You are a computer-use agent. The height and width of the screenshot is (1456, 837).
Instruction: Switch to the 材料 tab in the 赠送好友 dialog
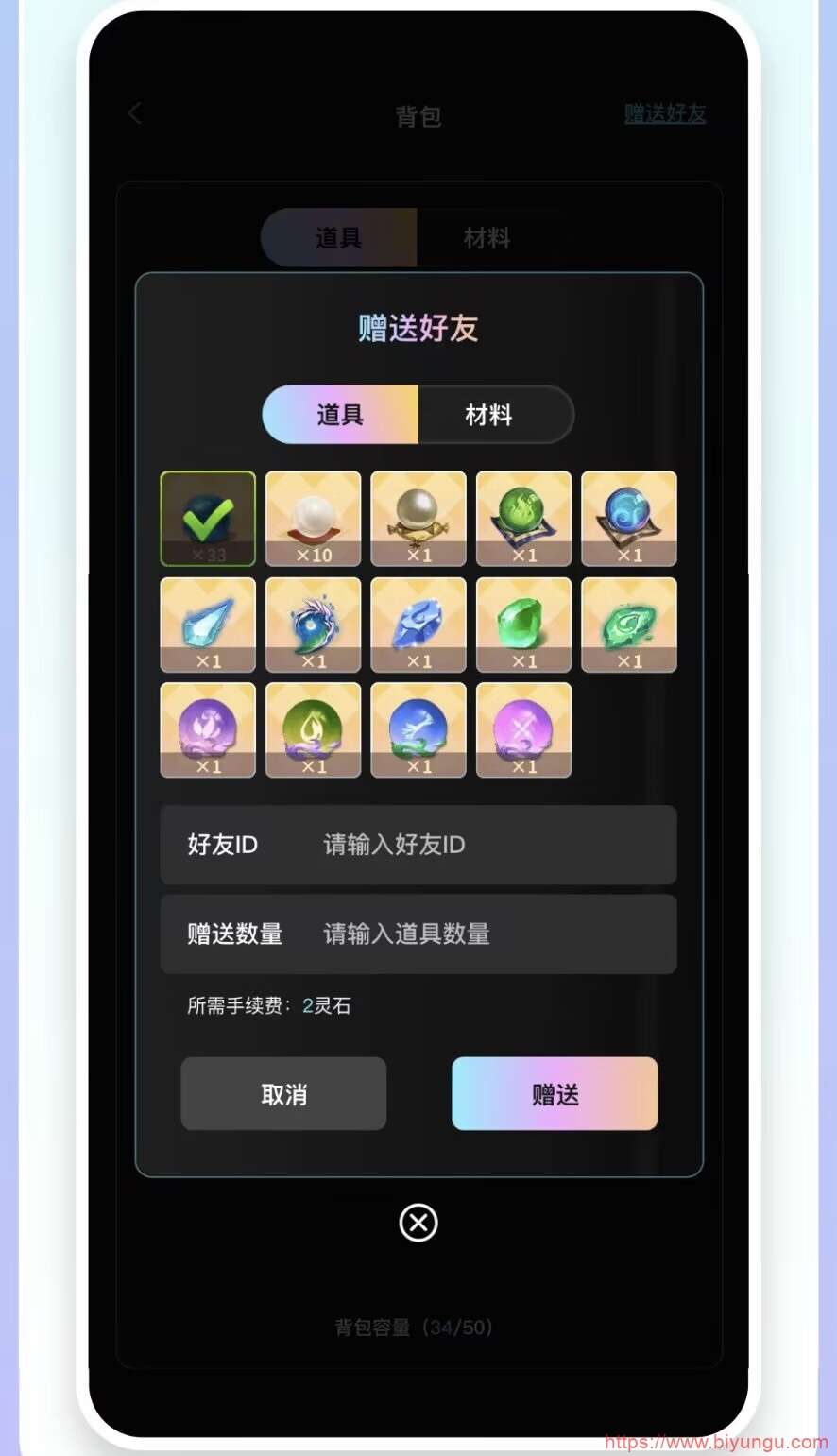pos(496,415)
